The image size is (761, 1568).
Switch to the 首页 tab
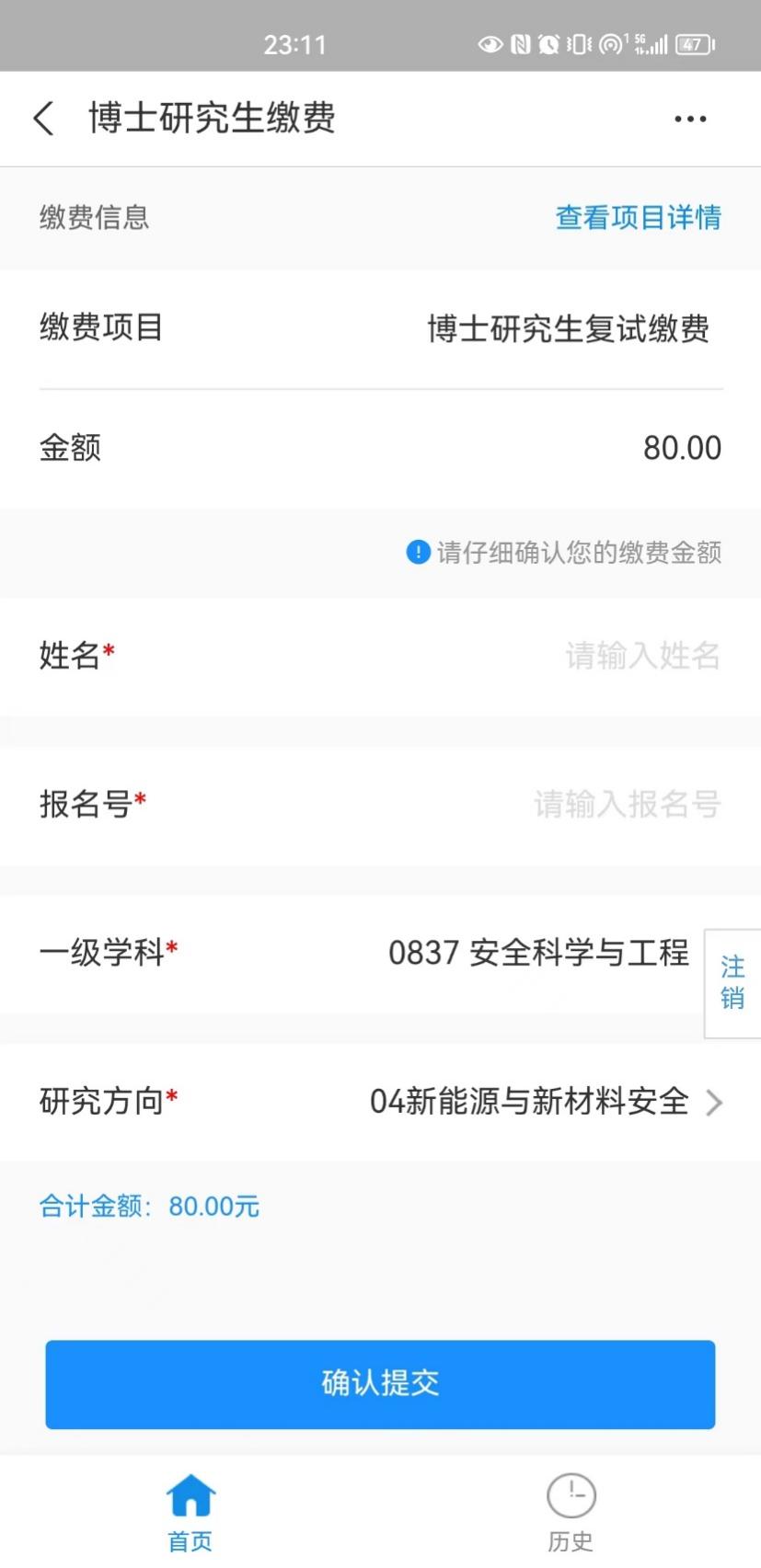click(190, 1513)
